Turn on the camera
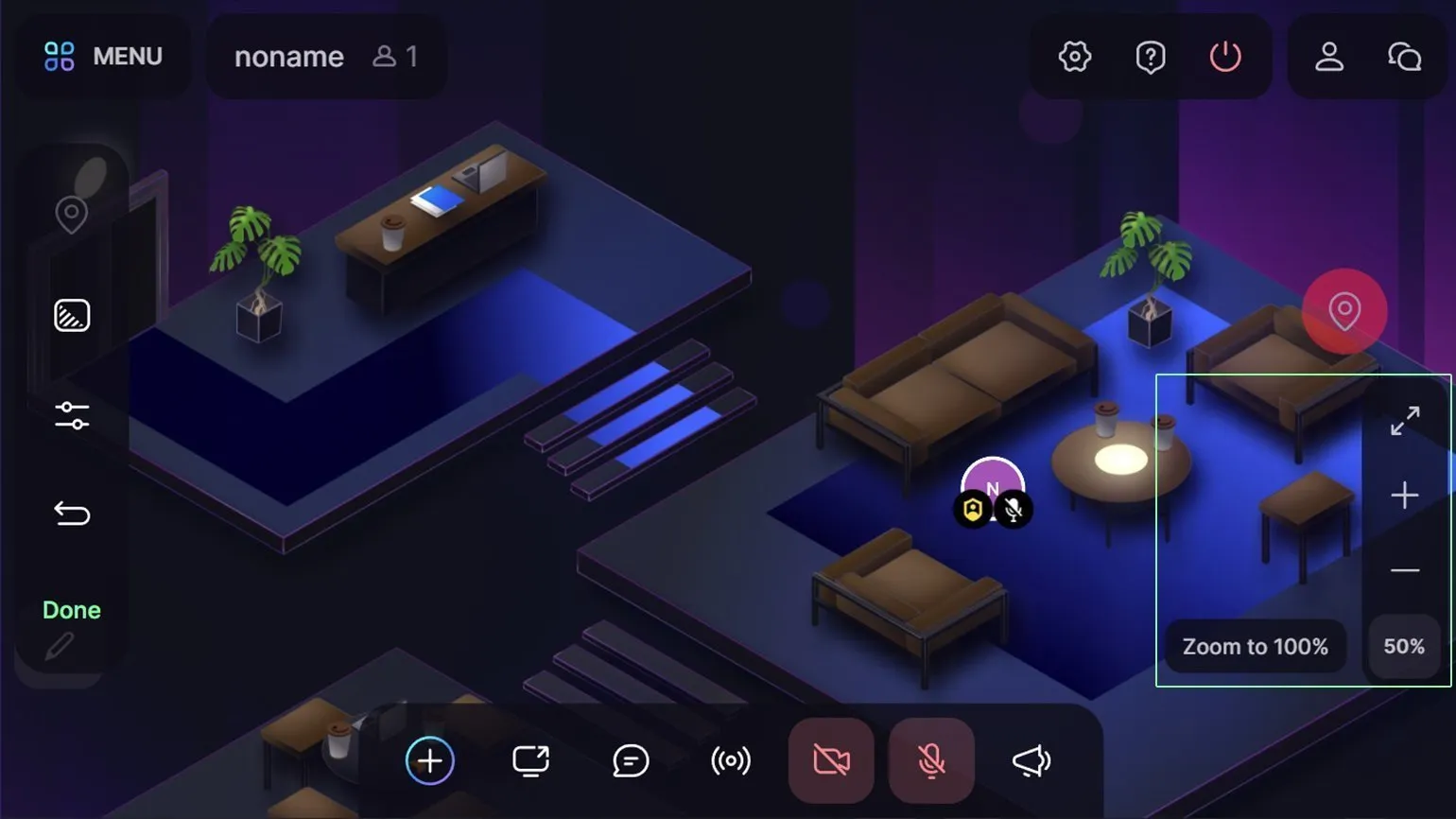1456x819 pixels. tap(831, 760)
